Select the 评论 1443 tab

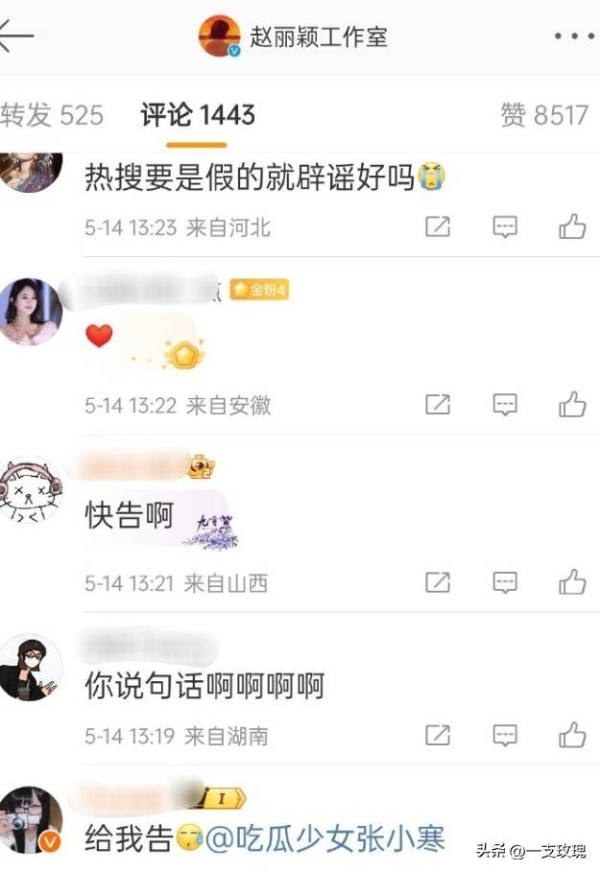pos(197,115)
